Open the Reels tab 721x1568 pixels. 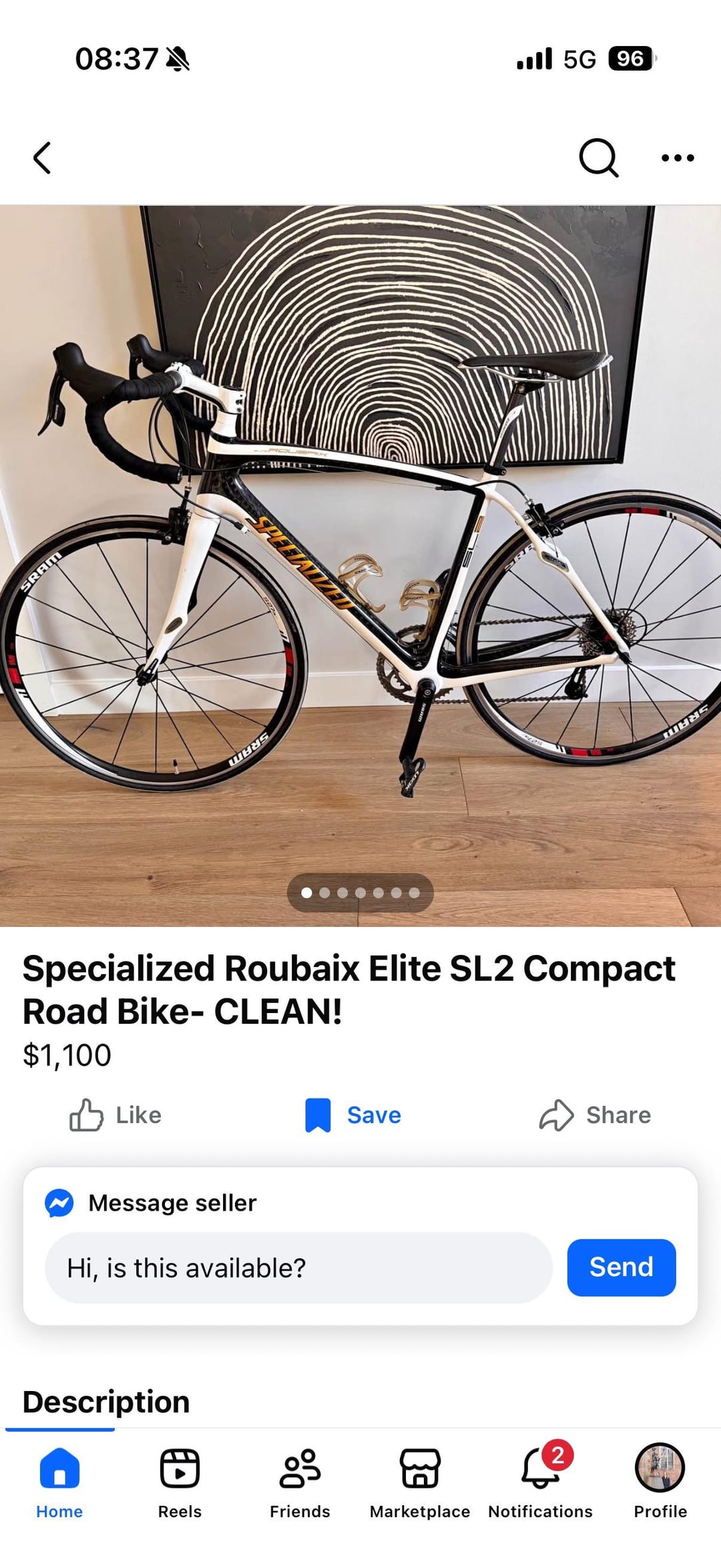(180, 1481)
